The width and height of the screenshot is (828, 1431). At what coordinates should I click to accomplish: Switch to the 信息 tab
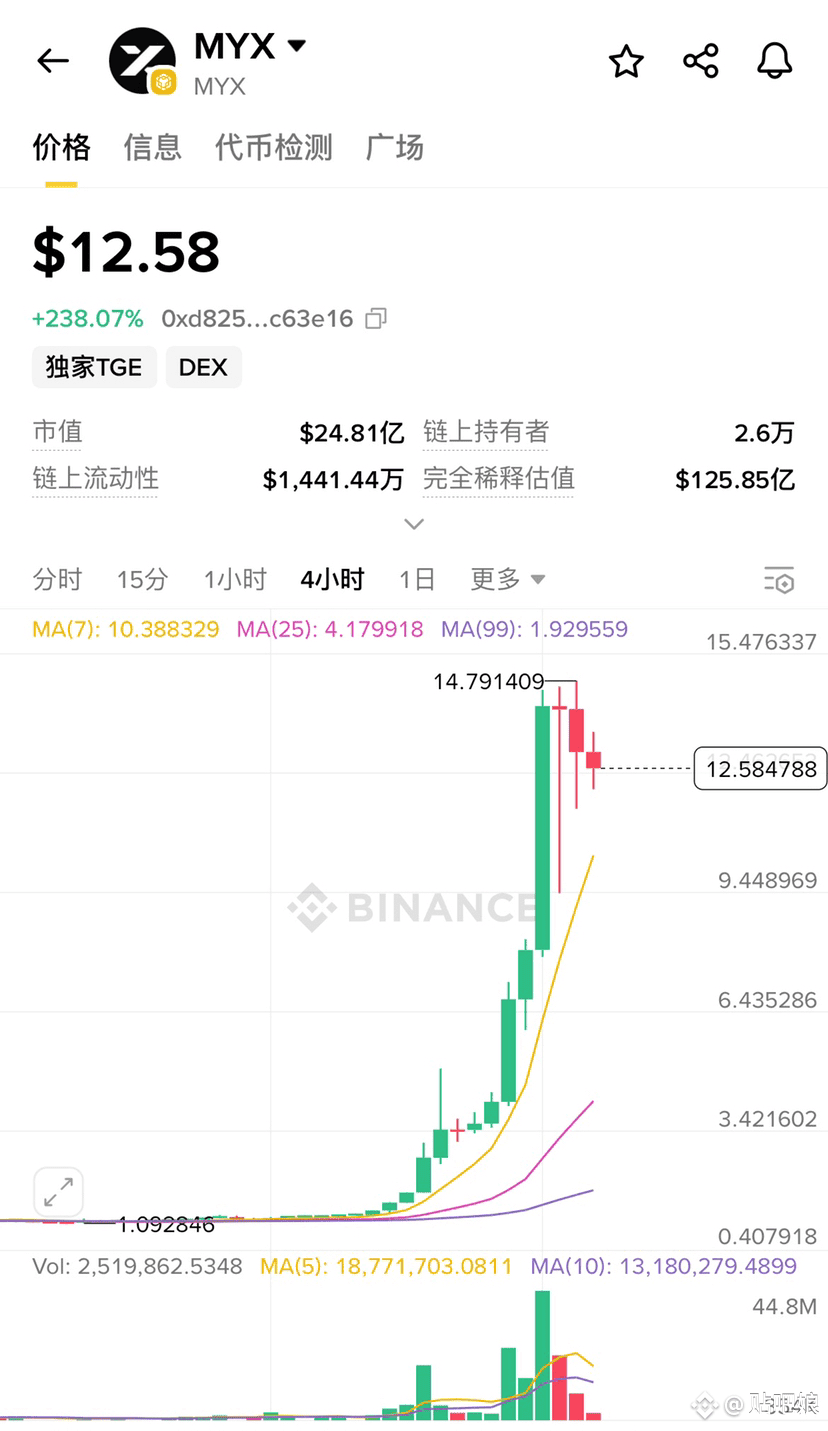pyautogui.click(x=152, y=147)
